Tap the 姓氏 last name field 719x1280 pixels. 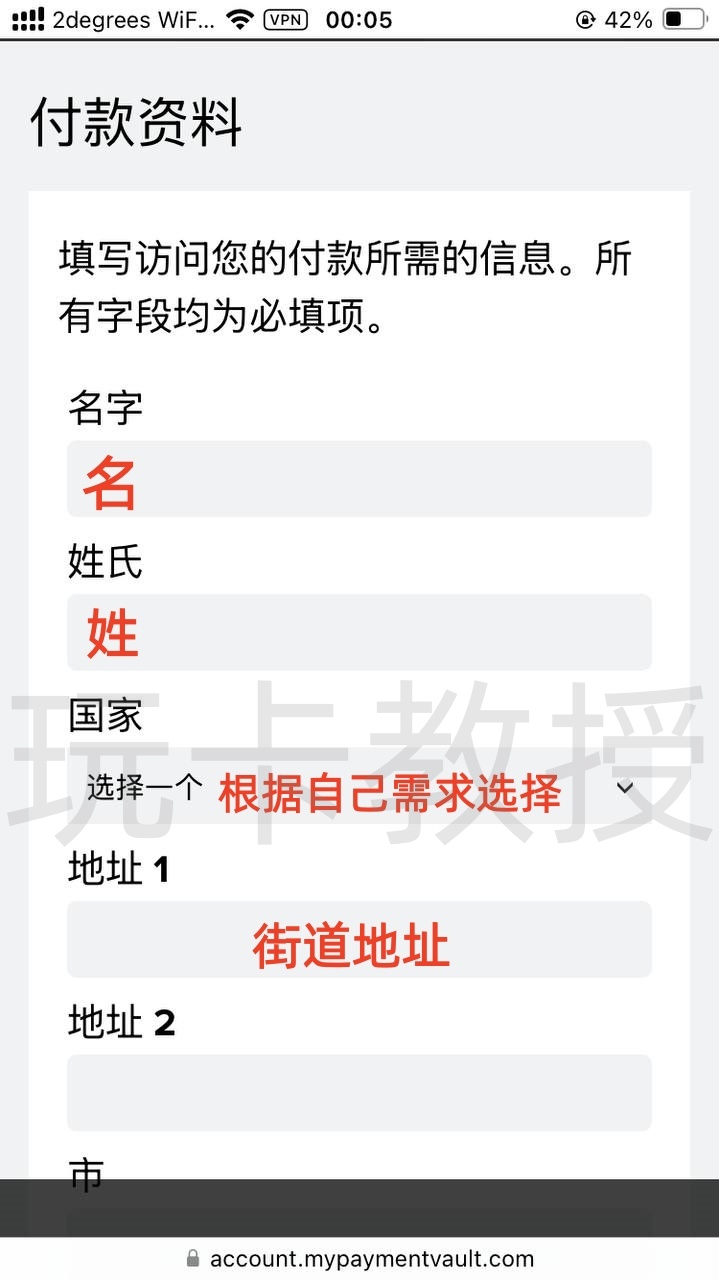pyautogui.click(x=359, y=632)
